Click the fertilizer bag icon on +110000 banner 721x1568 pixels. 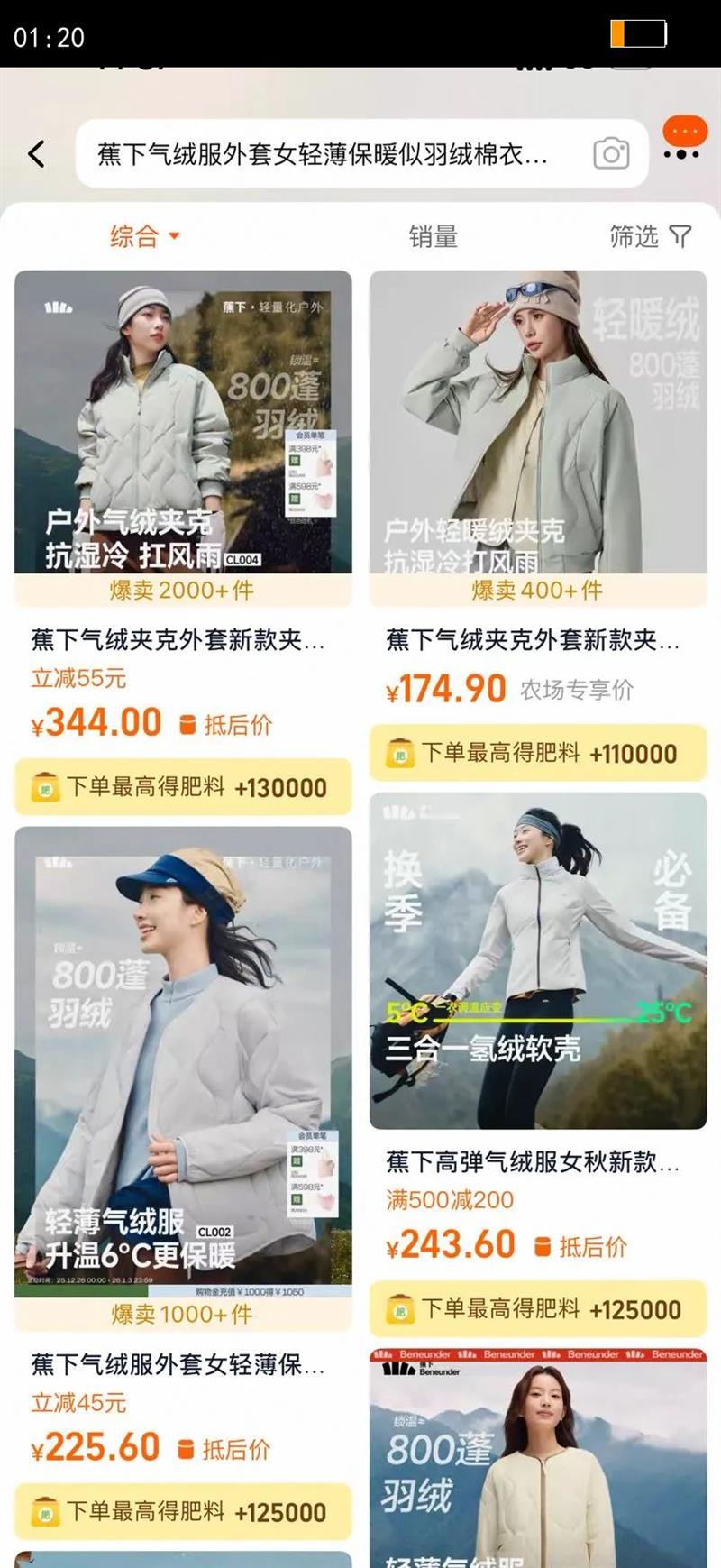coord(397,754)
